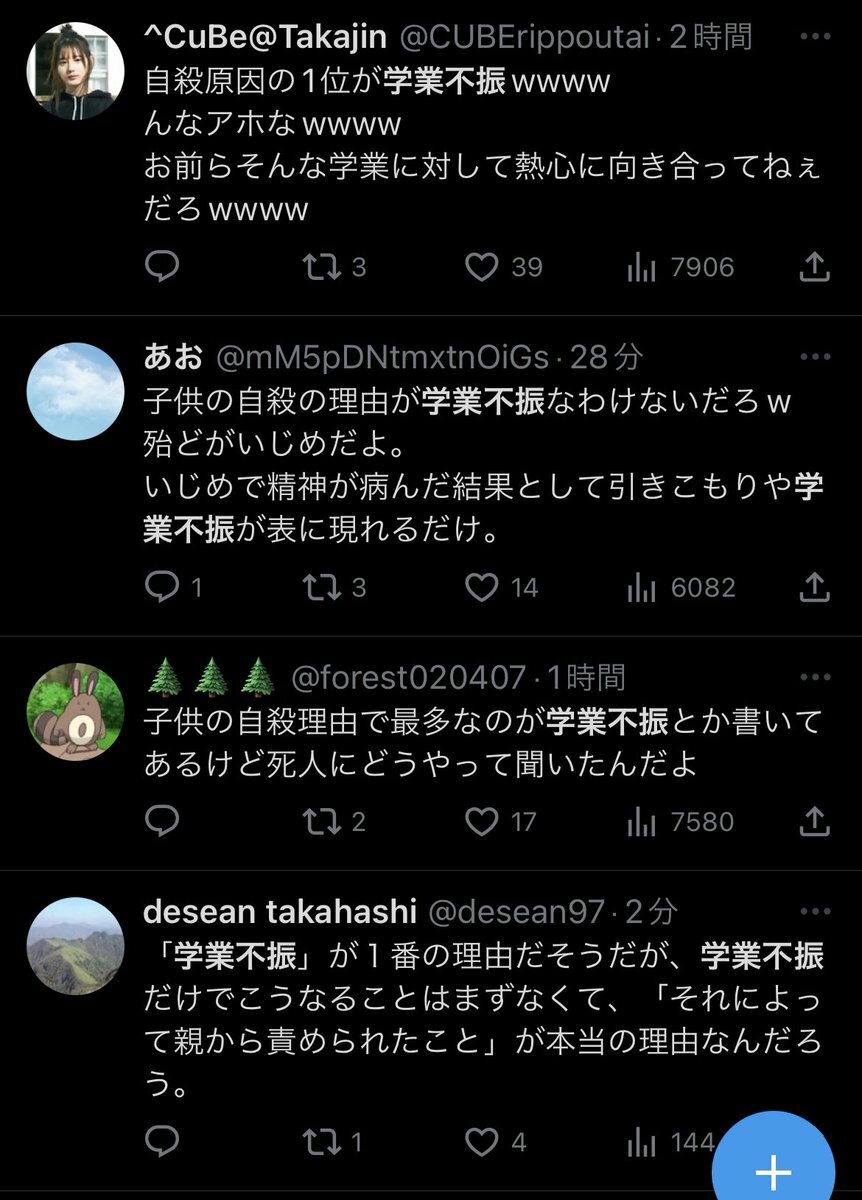Like the post by あお
The height and width of the screenshot is (1200, 862).
tap(482, 588)
